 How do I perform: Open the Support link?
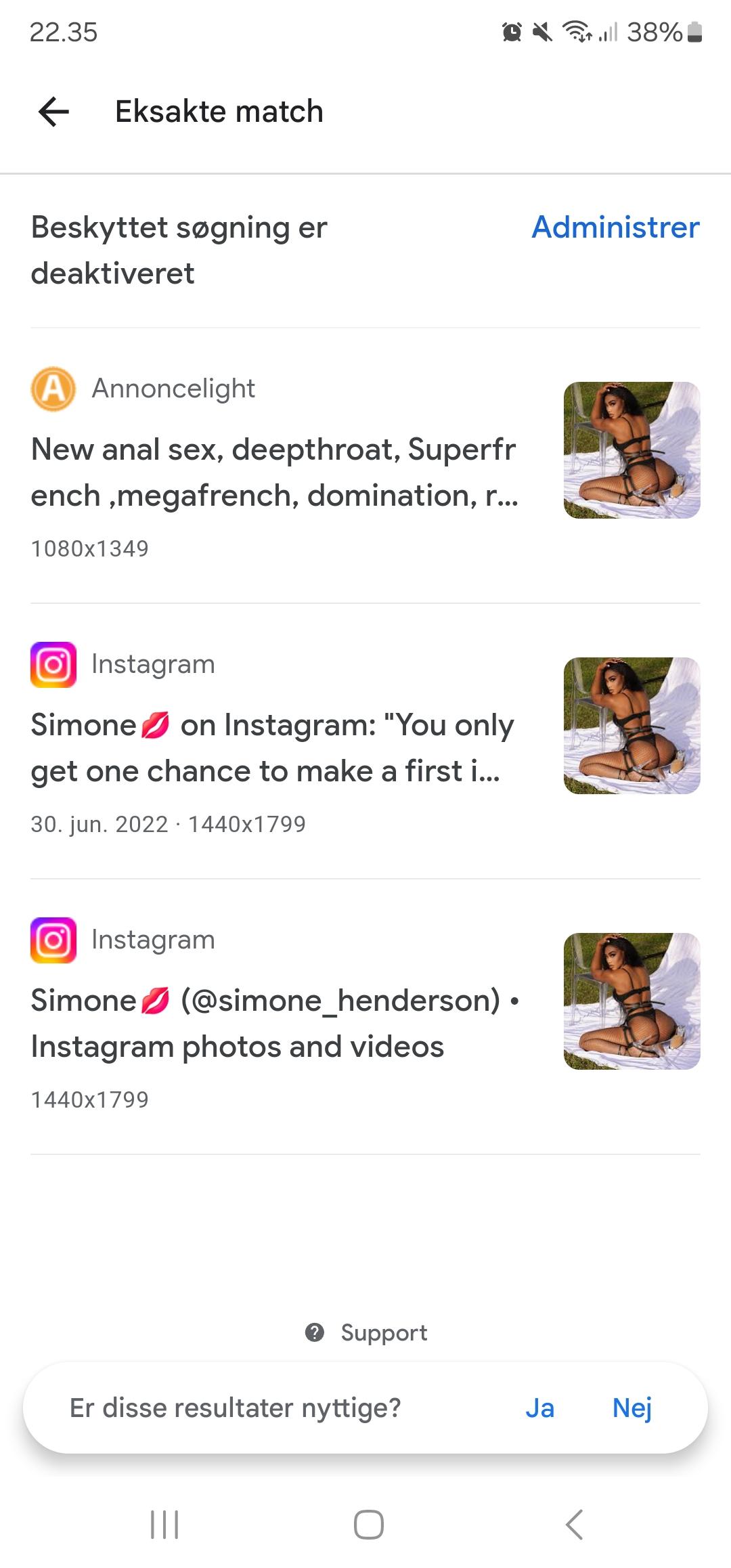pos(366,1332)
